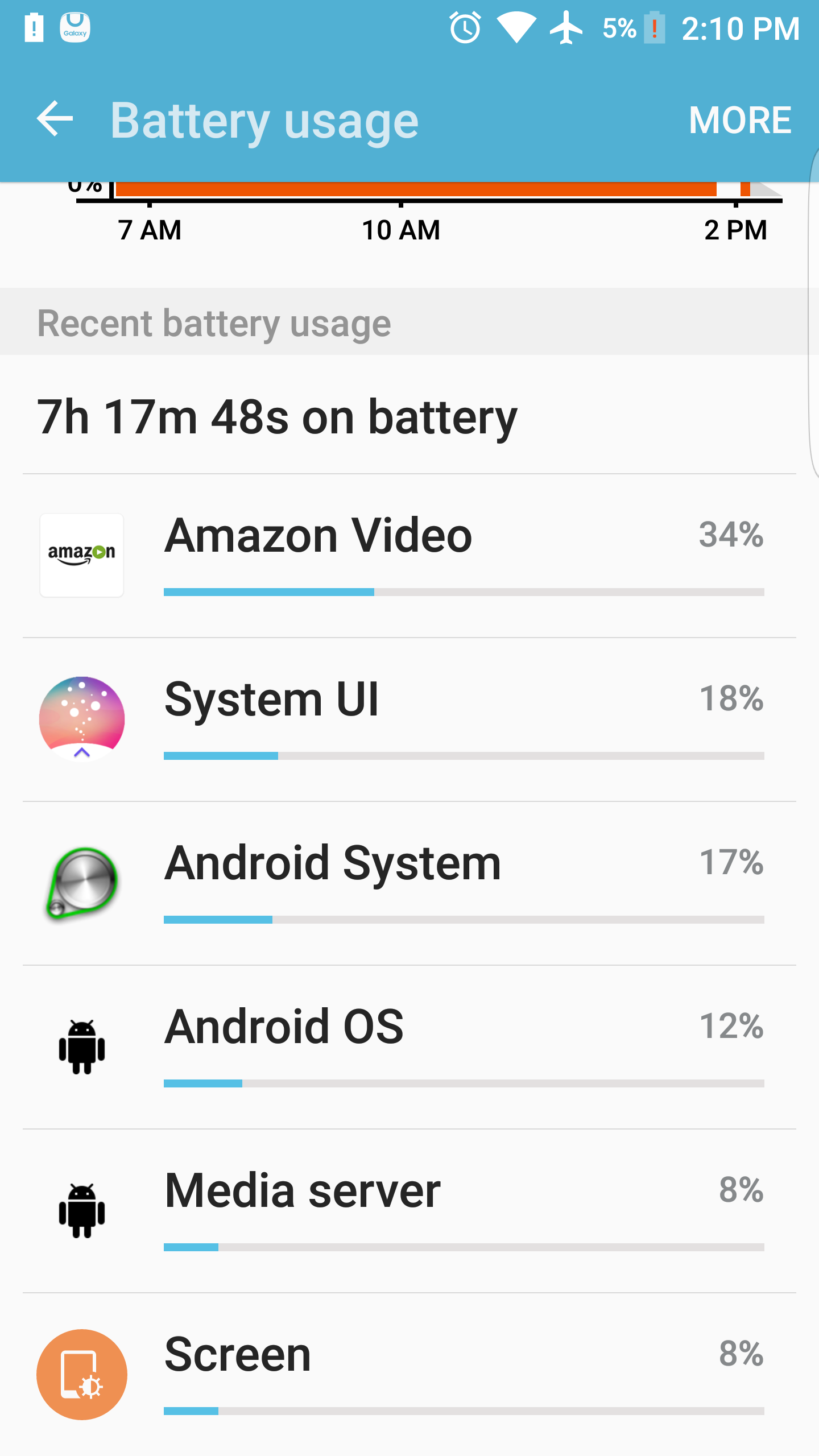
Task: Open the MORE menu
Action: (x=739, y=120)
